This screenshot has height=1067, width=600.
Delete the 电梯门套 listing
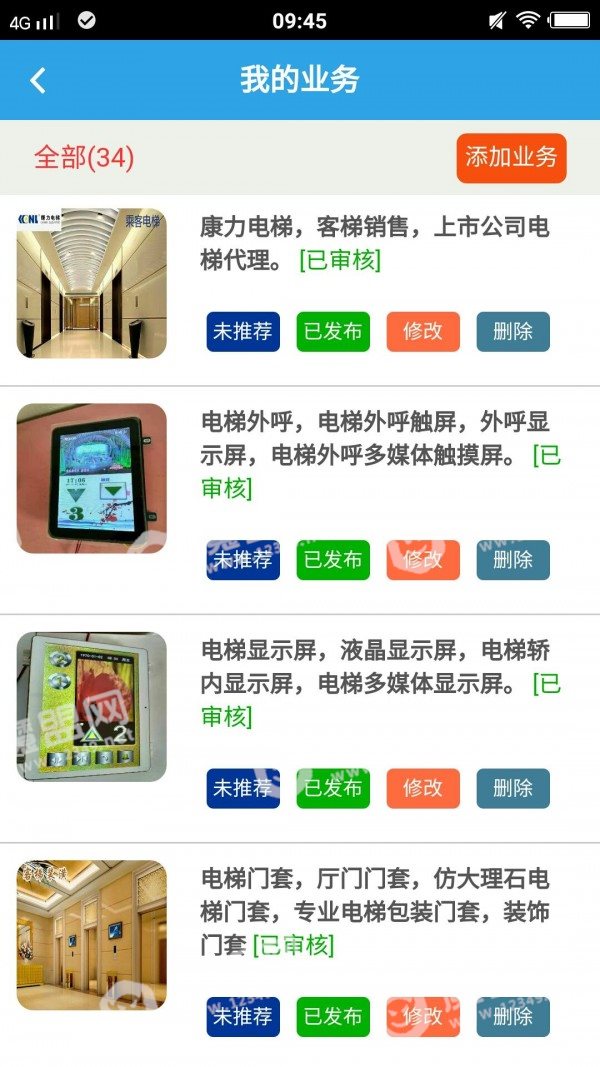pos(513,1017)
